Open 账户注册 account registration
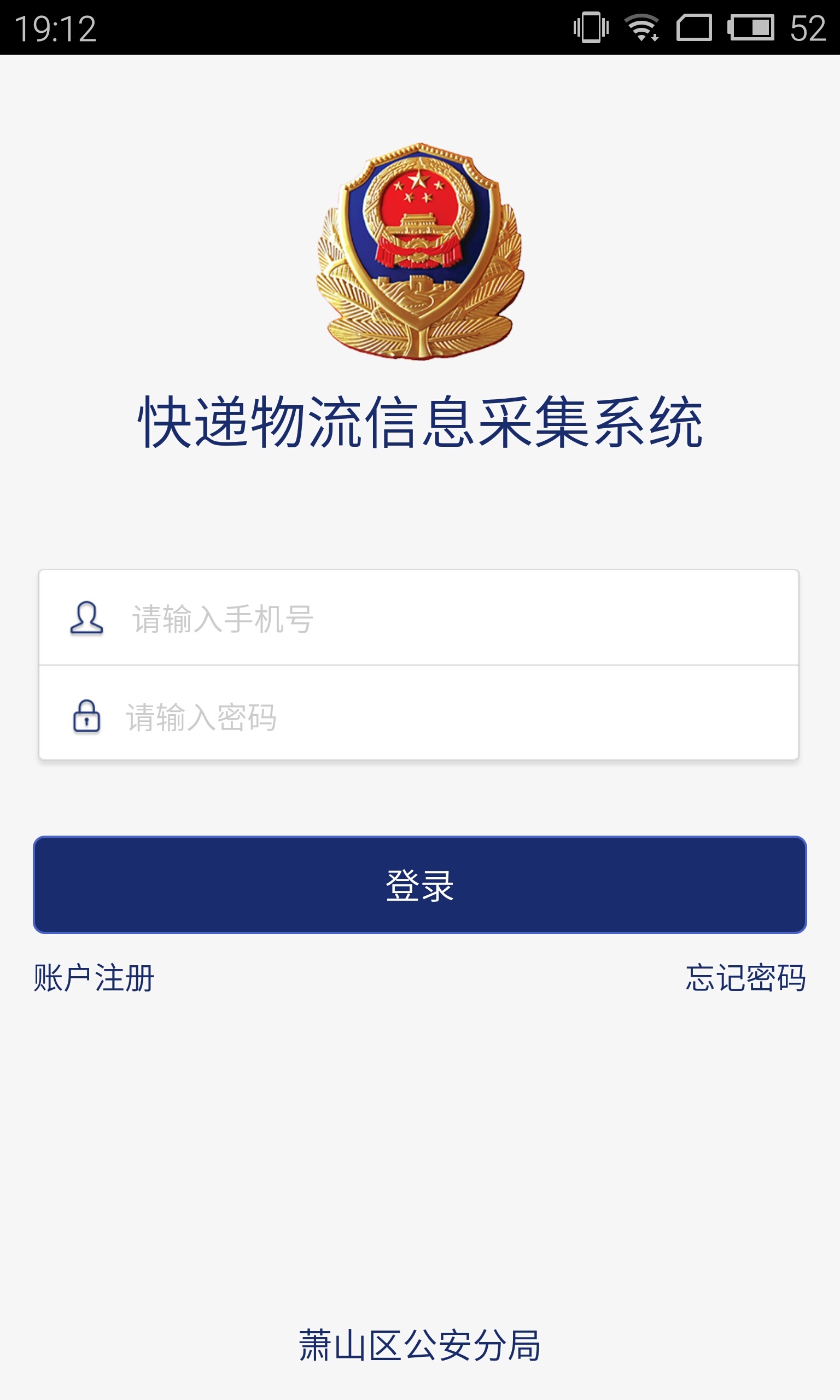This screenshot has height=1400, width=840. [x=94, y=978]
